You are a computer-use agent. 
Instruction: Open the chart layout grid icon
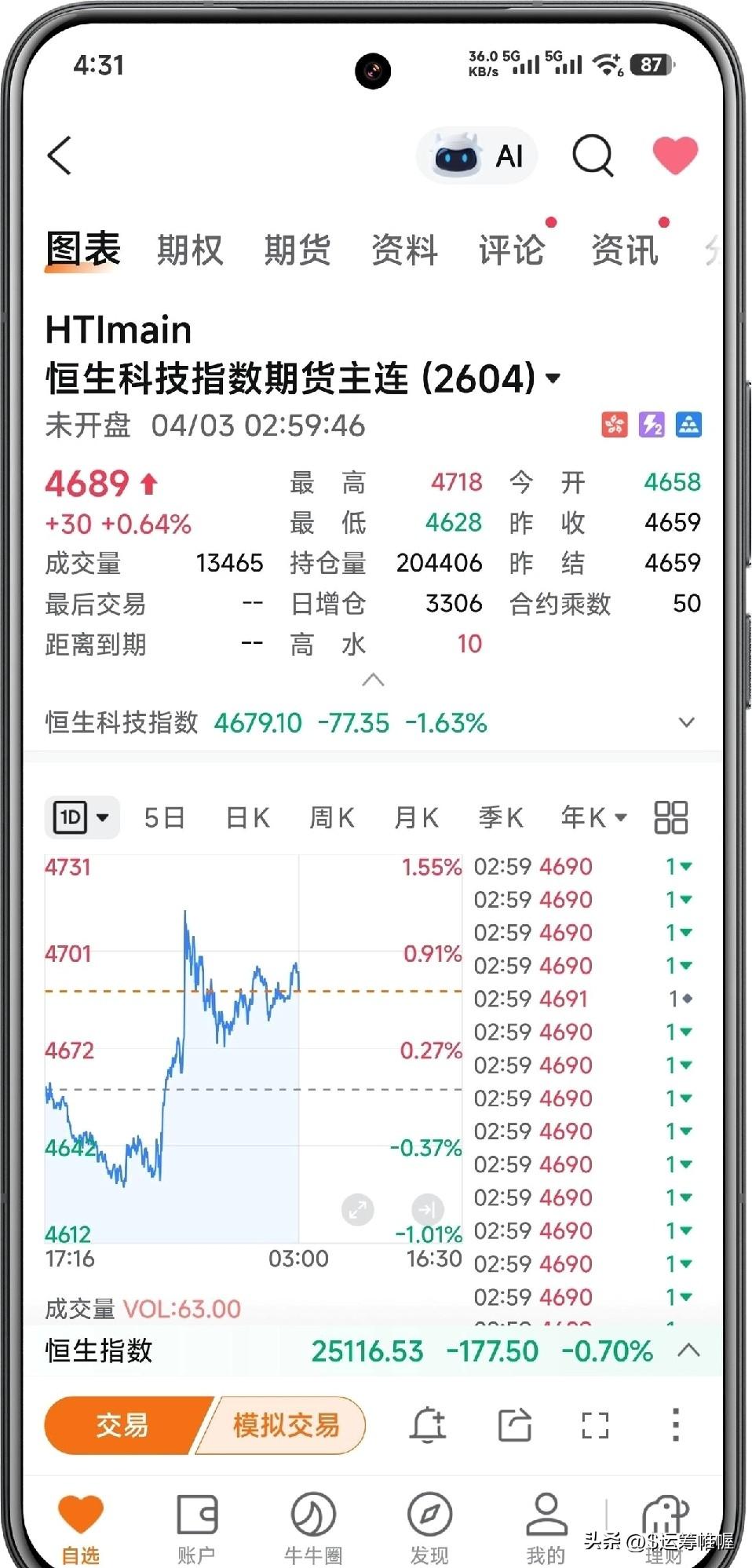(670, 817)
